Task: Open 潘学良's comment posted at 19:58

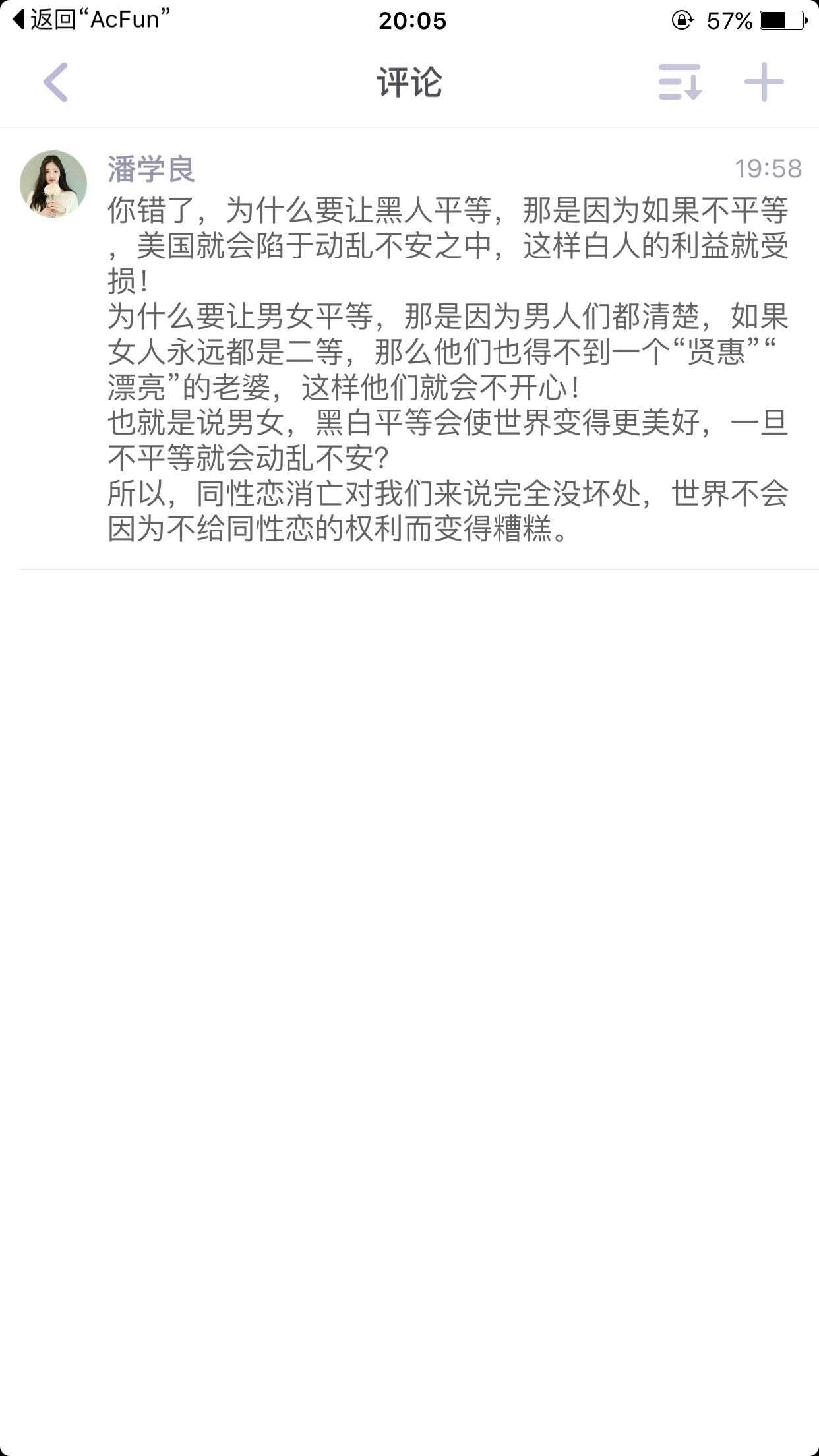Action: pyautogui.click(x=447, y=369)
